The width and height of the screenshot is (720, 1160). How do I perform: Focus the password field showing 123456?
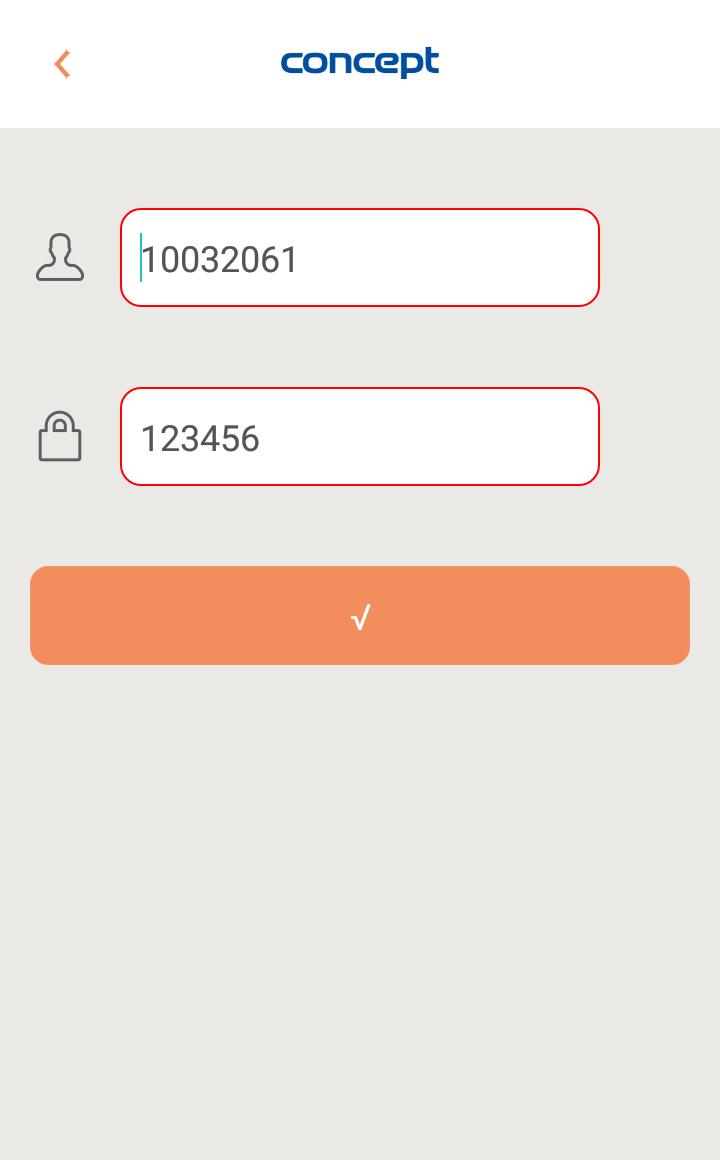360,437
